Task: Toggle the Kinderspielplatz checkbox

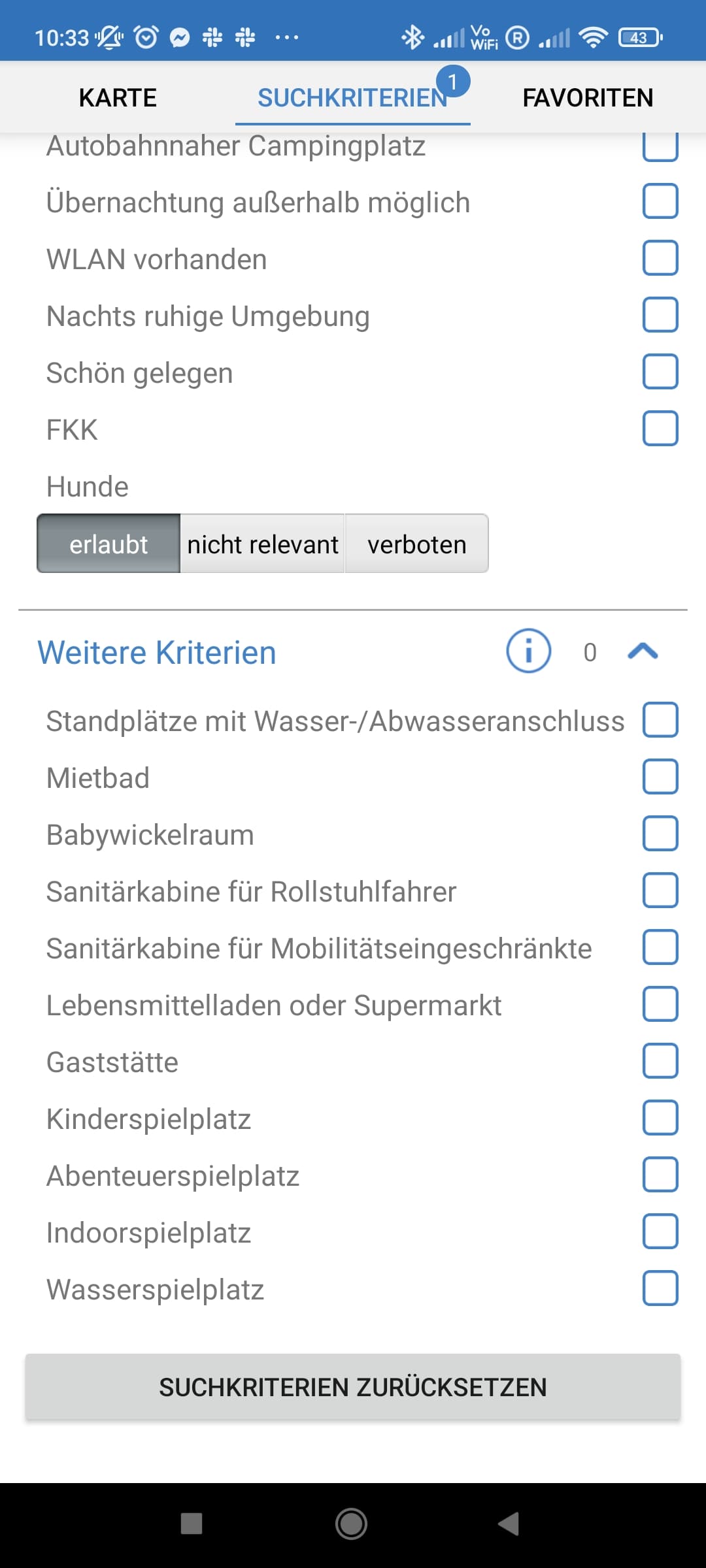Action: click(x=660, y=1118)
